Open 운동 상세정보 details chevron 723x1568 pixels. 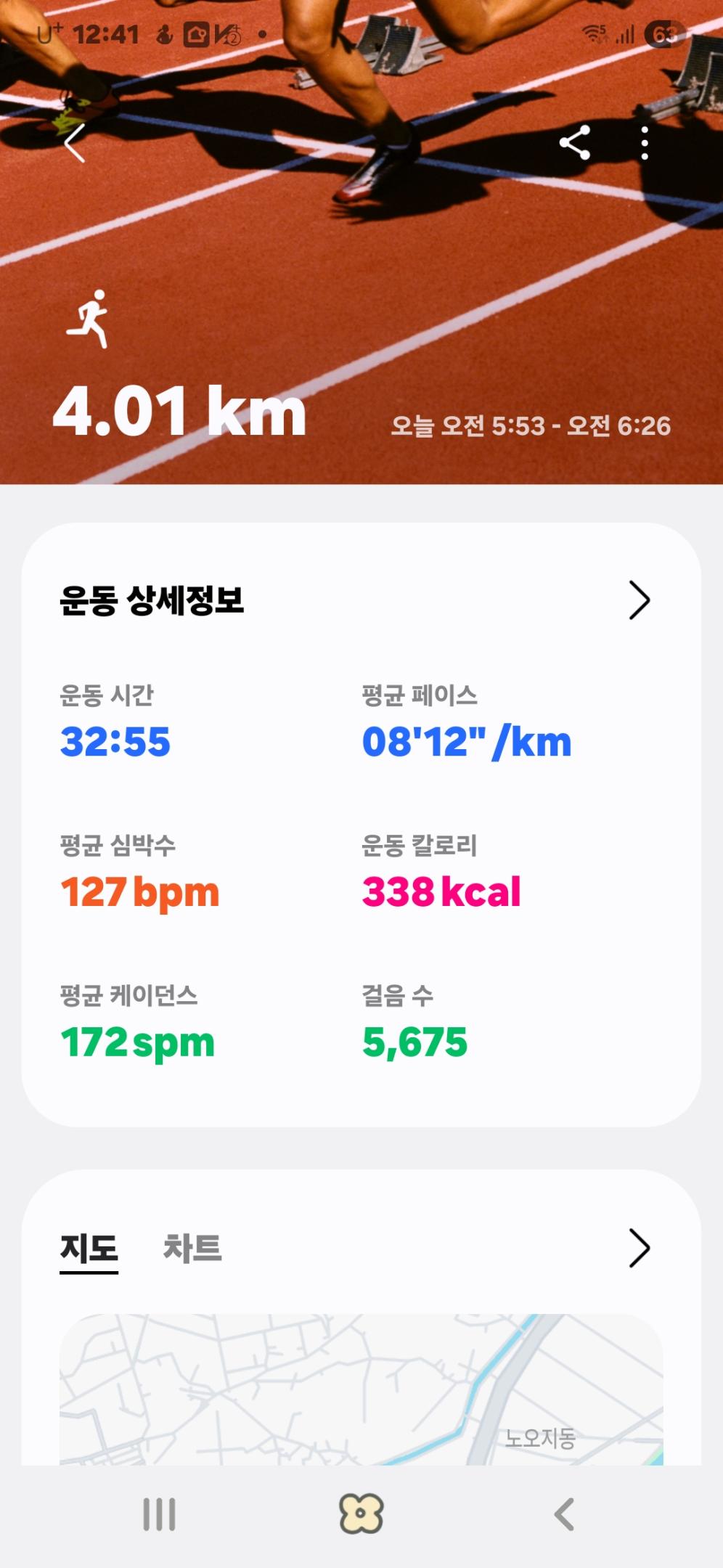(x=639, y=600)
